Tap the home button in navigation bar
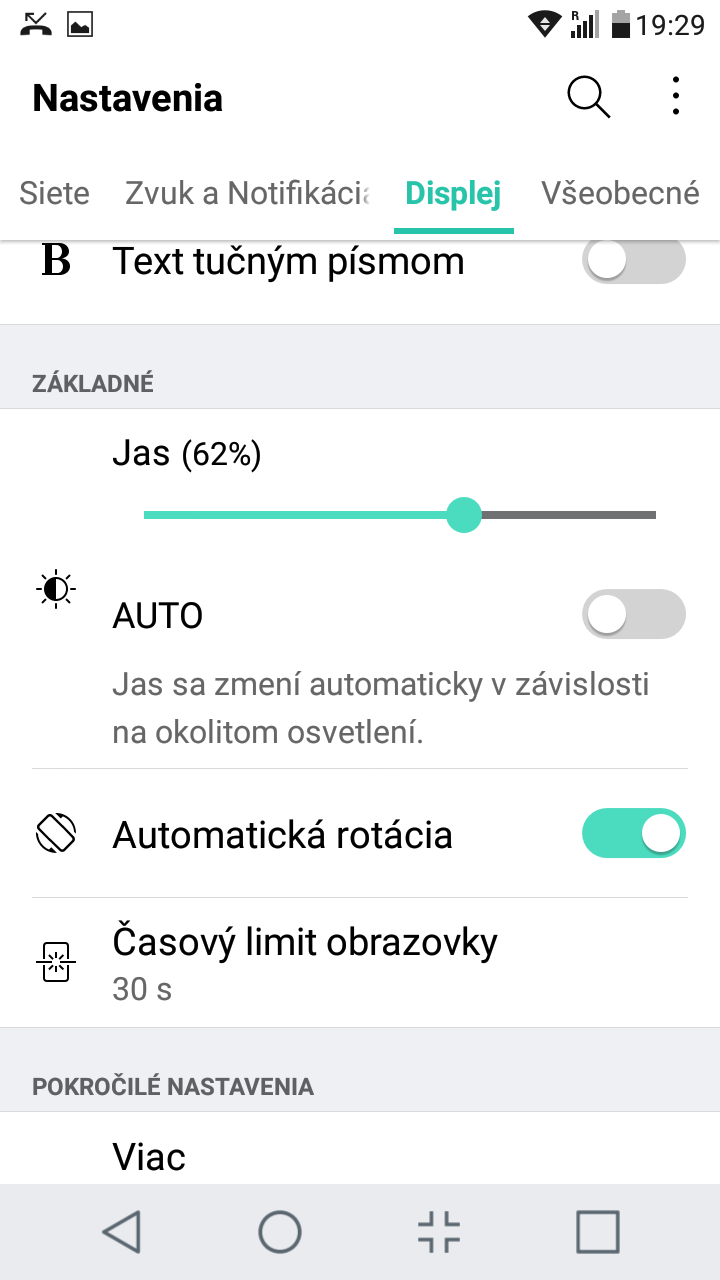Image resolution: width=720 pixels, height=1280 pixels. click(280, 1232)
